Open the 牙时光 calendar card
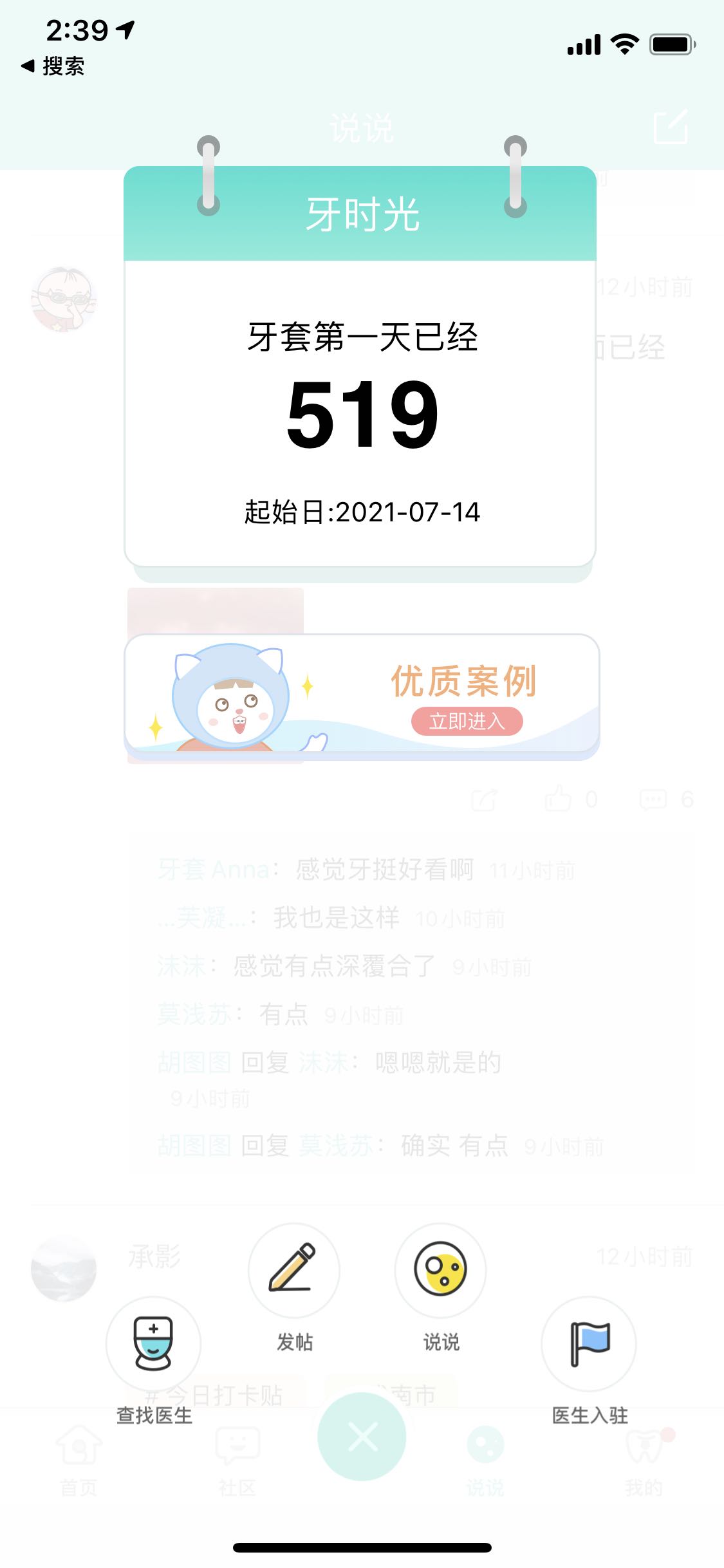 [360, 367]
